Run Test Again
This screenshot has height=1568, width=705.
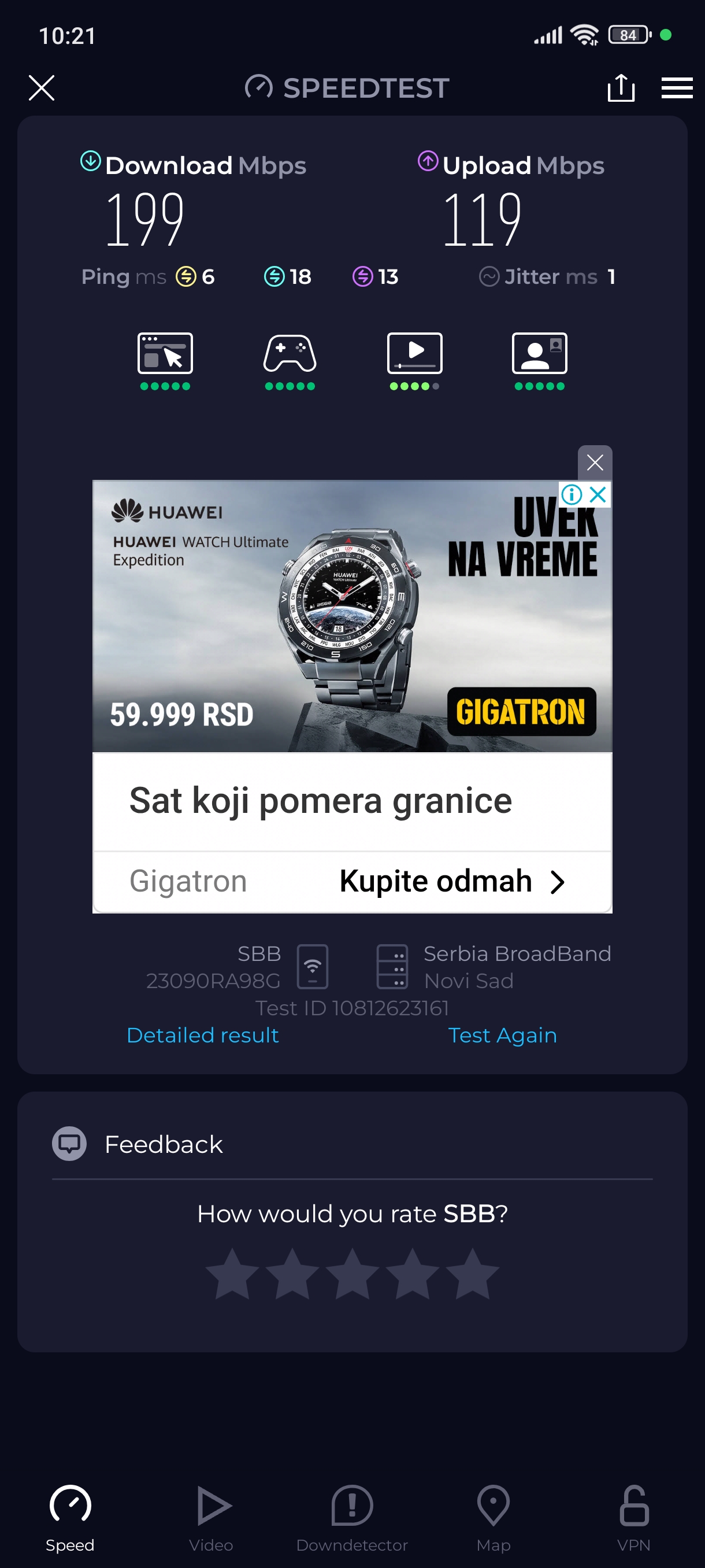pyautogui.click(x=502, y=1035)
